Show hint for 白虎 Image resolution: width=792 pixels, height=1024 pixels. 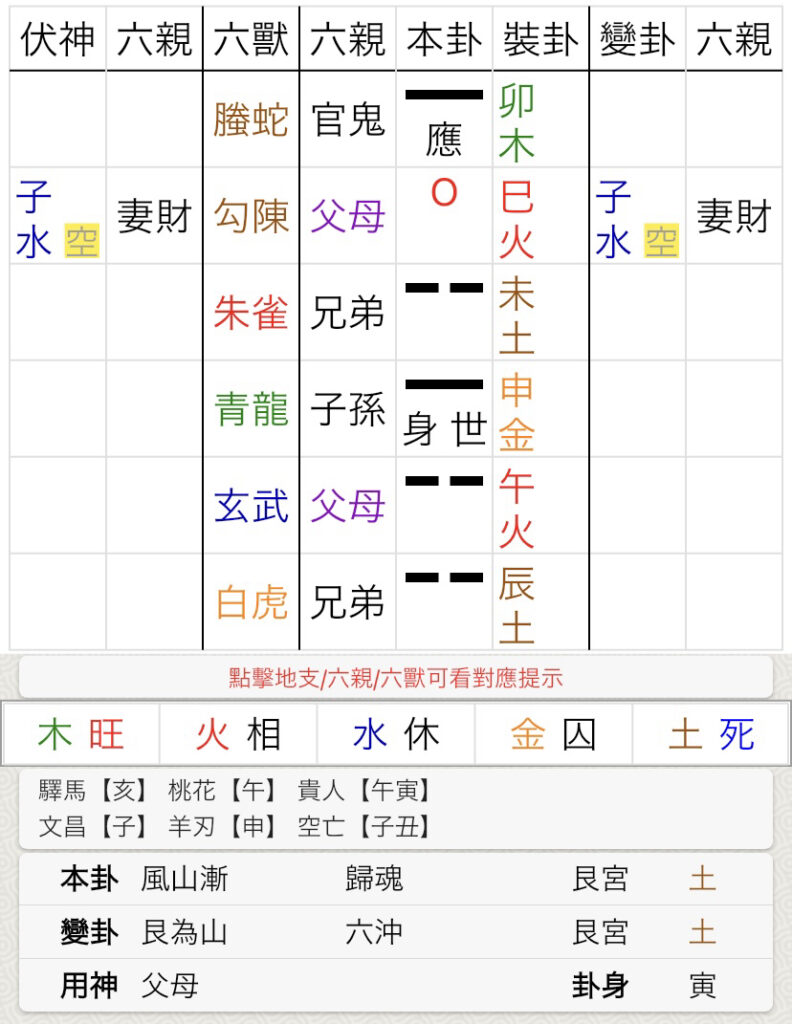pyautogui.click(x=251, y=603)
